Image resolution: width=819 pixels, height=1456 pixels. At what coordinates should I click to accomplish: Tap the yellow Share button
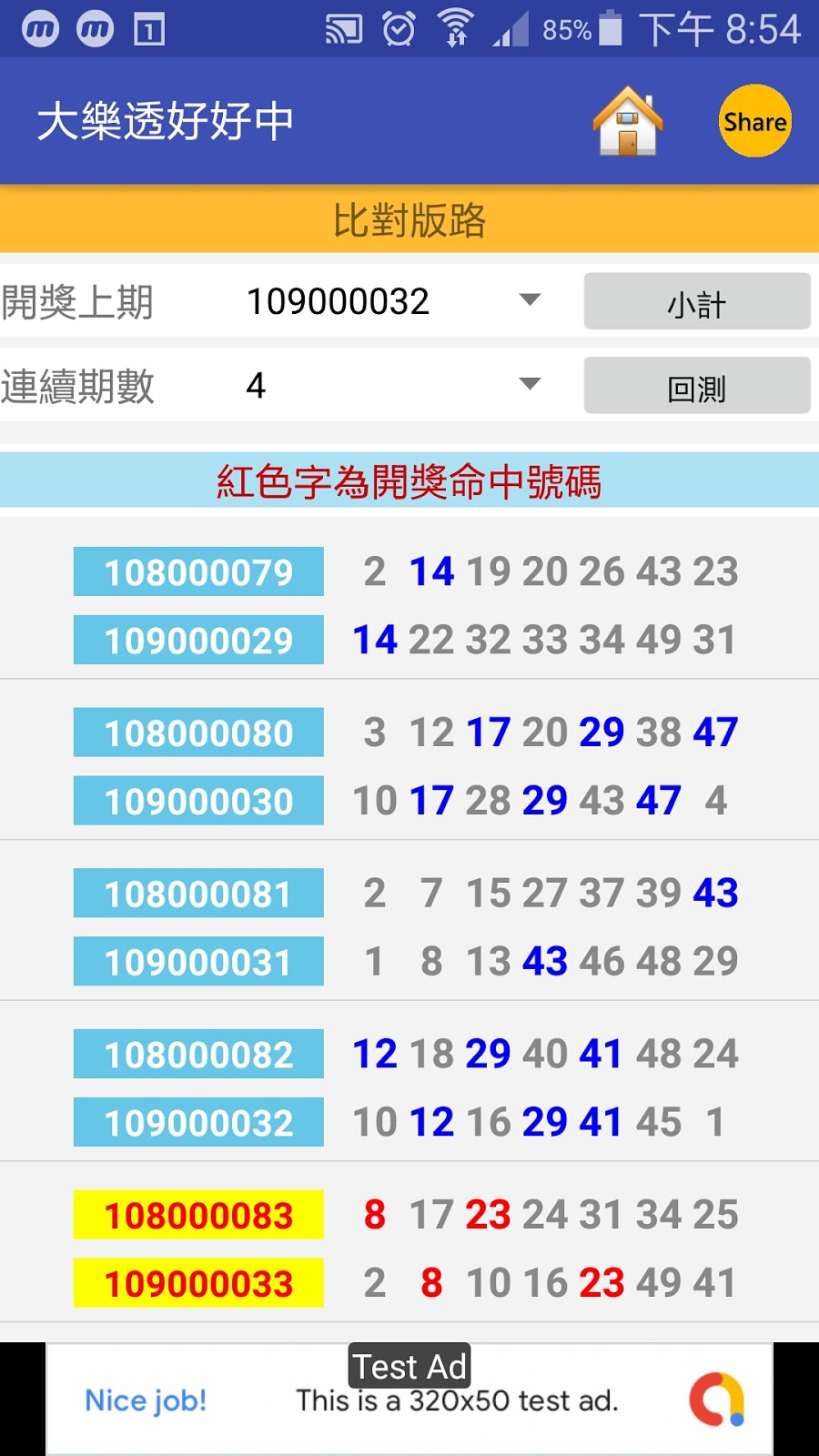click(x=754, y=121)
